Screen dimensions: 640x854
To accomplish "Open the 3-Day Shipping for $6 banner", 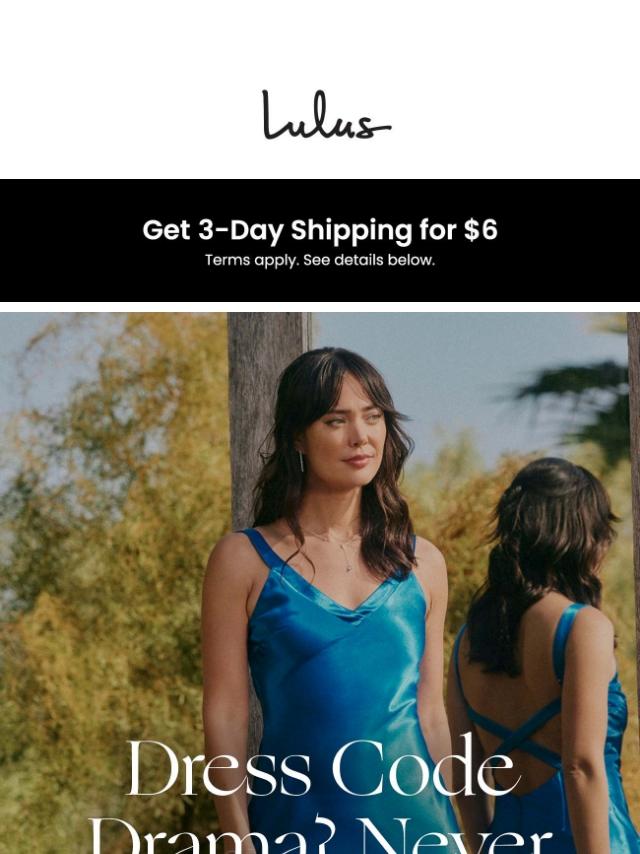I will [x=320, y=240].
